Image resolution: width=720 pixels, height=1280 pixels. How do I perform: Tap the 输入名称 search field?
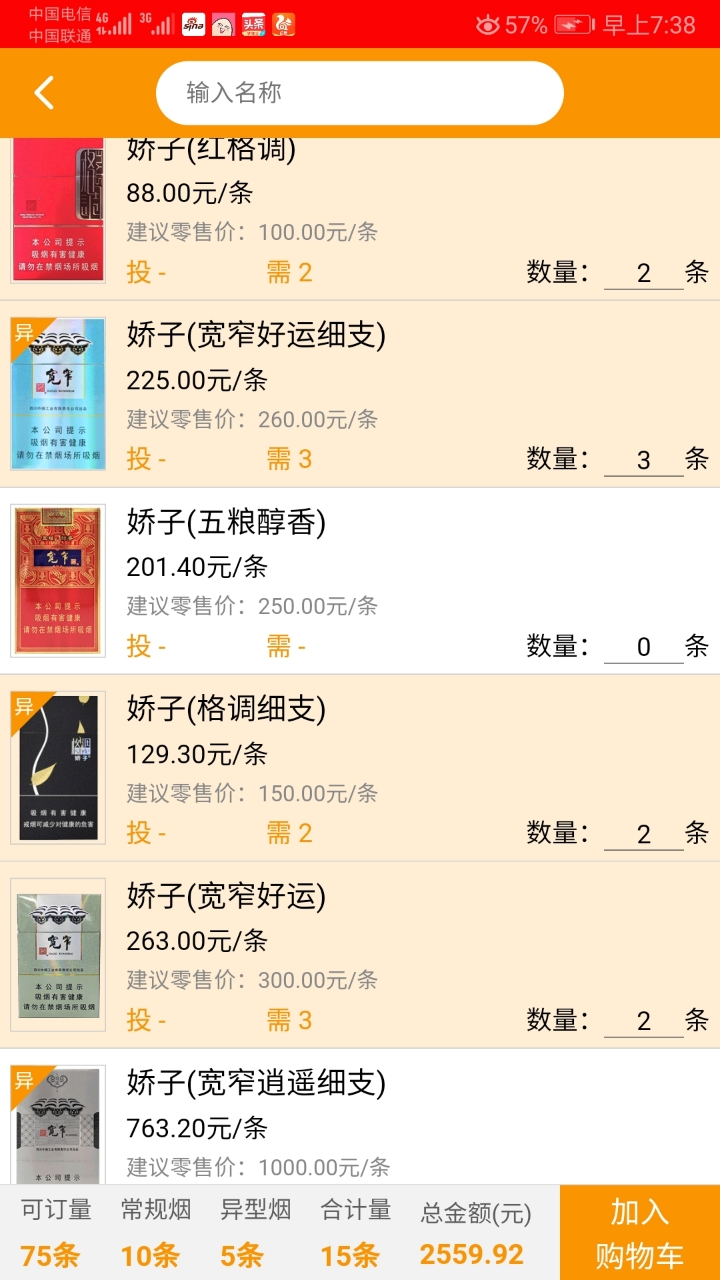360,93
